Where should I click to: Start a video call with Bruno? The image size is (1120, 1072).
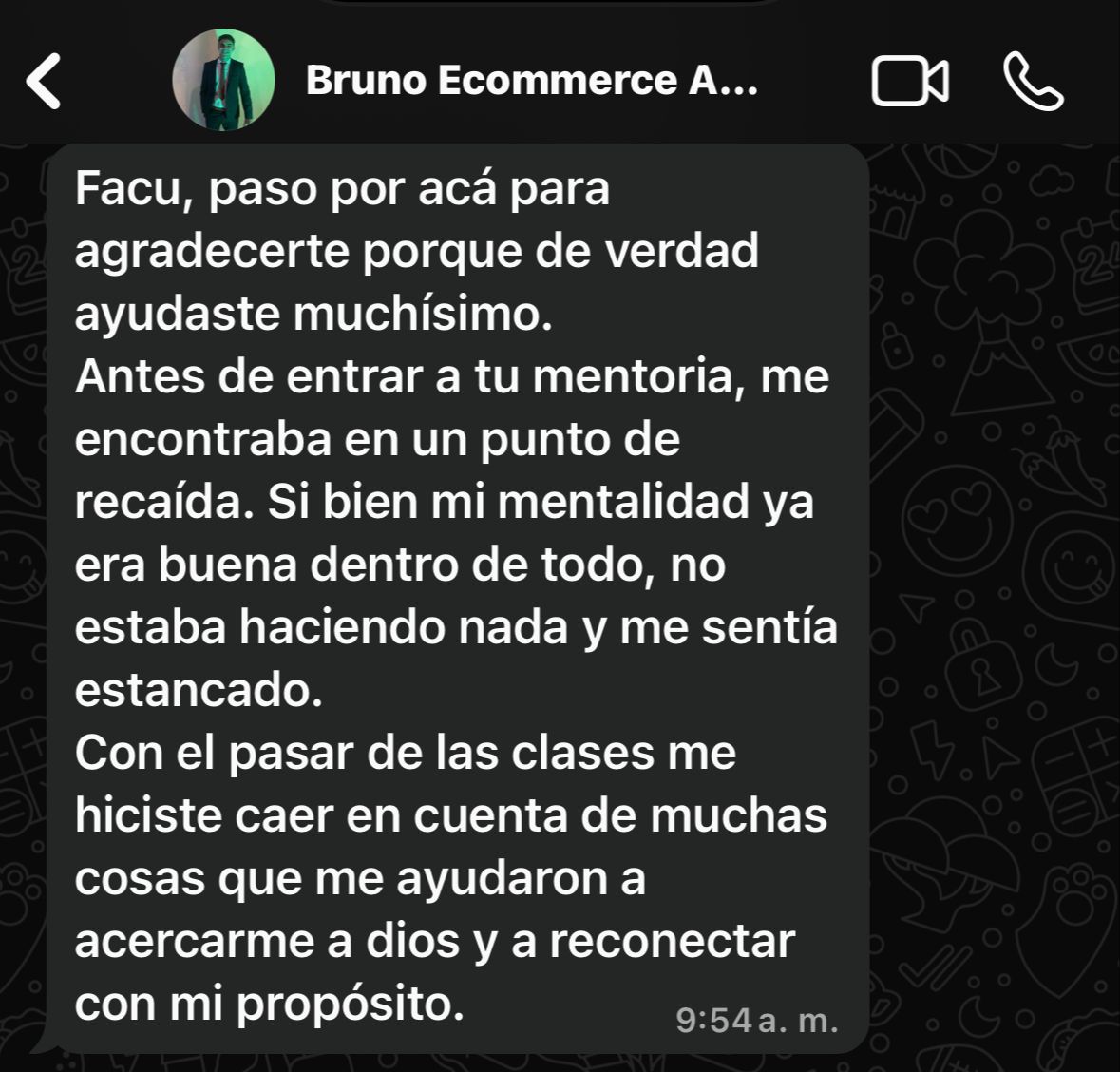click(x=909, y=82)
